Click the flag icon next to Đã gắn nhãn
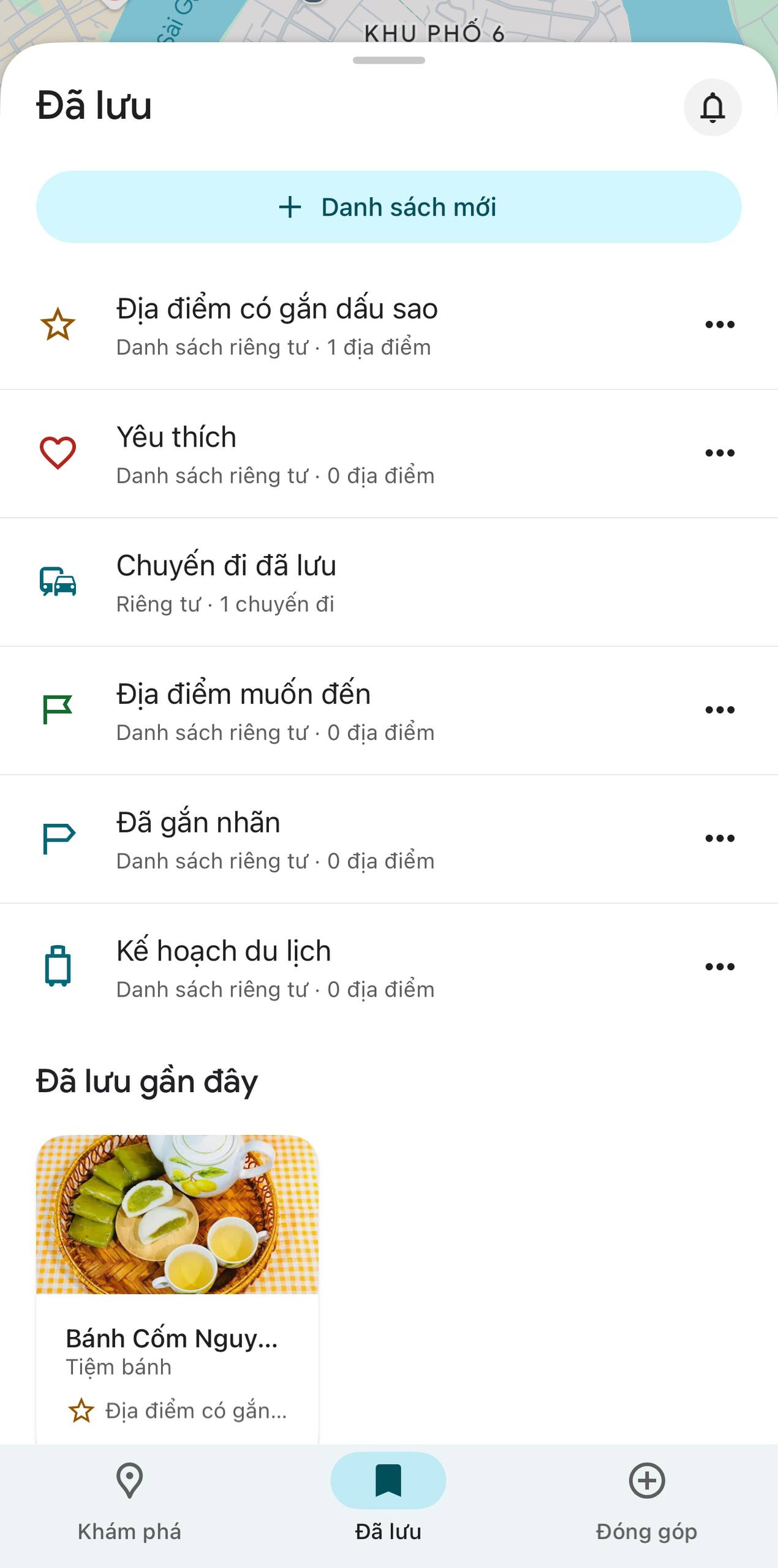This screenshot has width=778, height=1568. coord(57,839)
